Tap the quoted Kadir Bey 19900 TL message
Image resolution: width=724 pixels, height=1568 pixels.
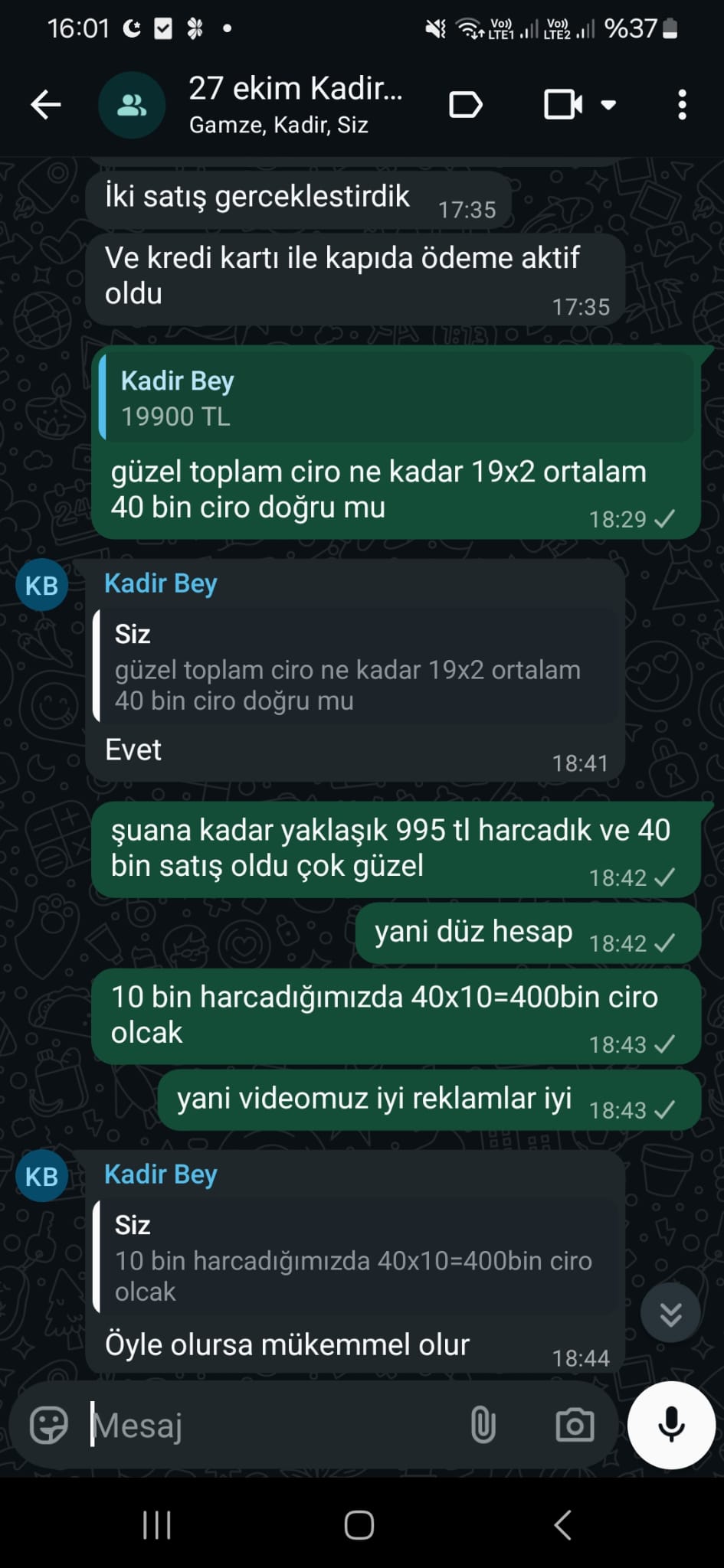click(398, 398)
